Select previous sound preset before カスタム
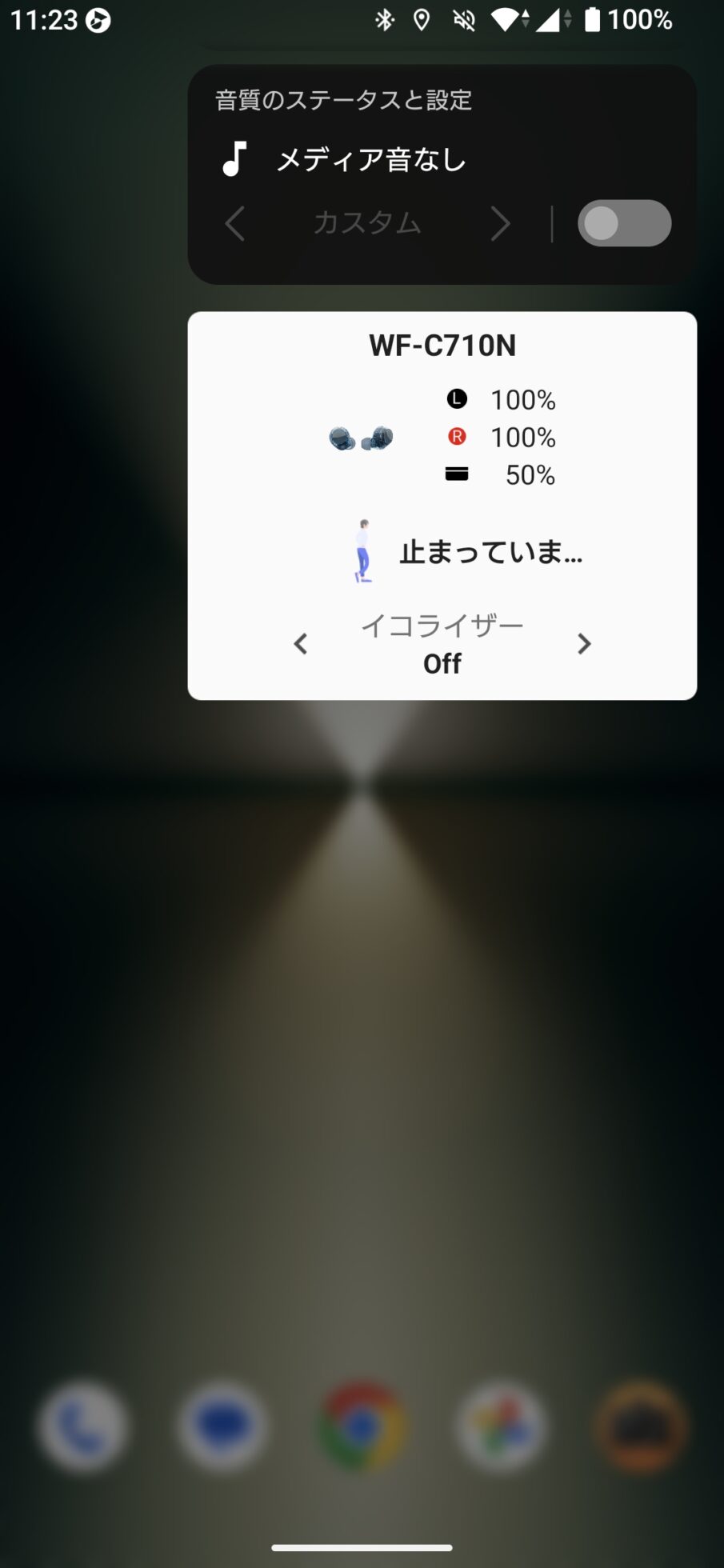 (234, 223)
